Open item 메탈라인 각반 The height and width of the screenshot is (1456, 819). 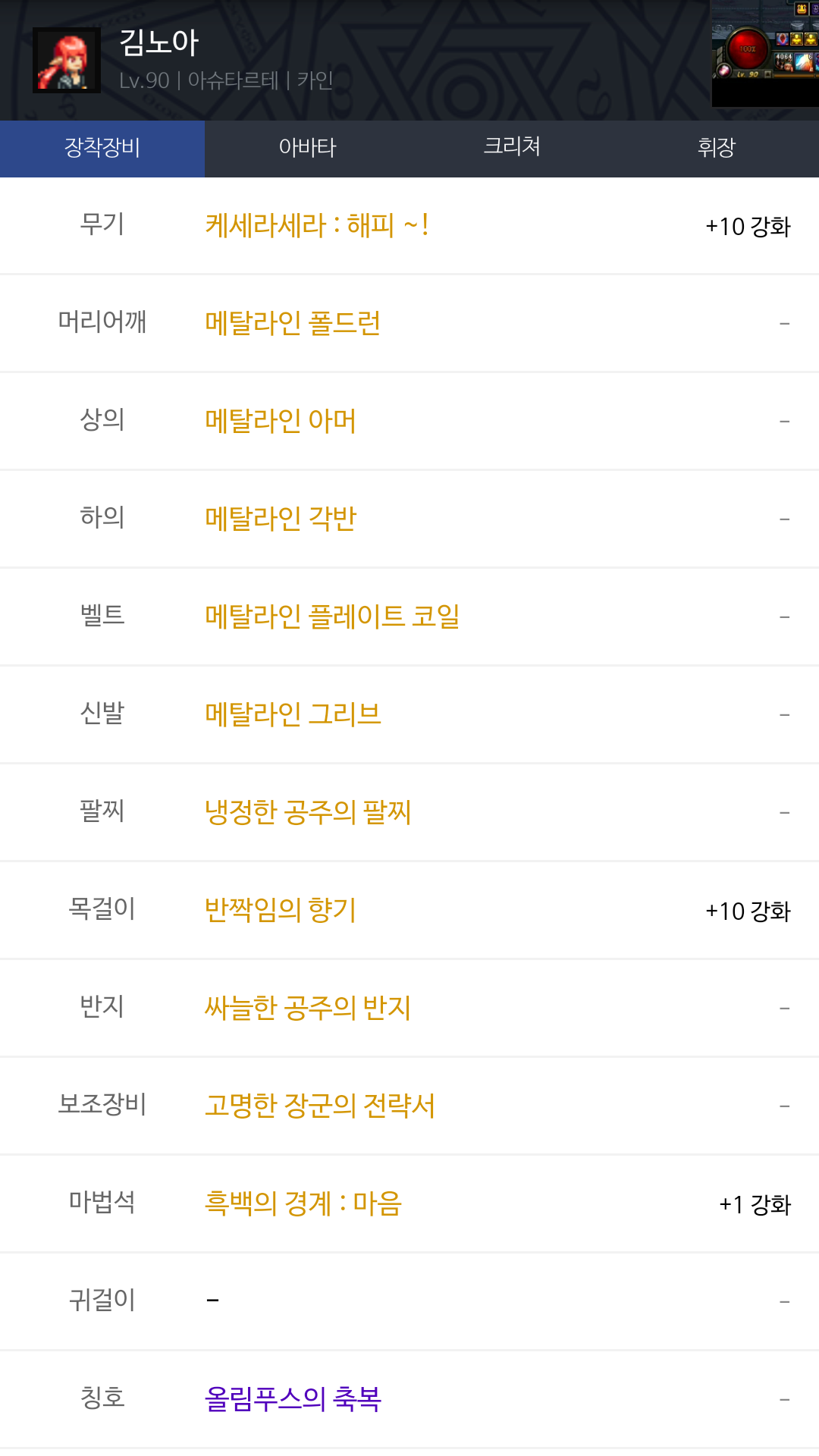281,519
